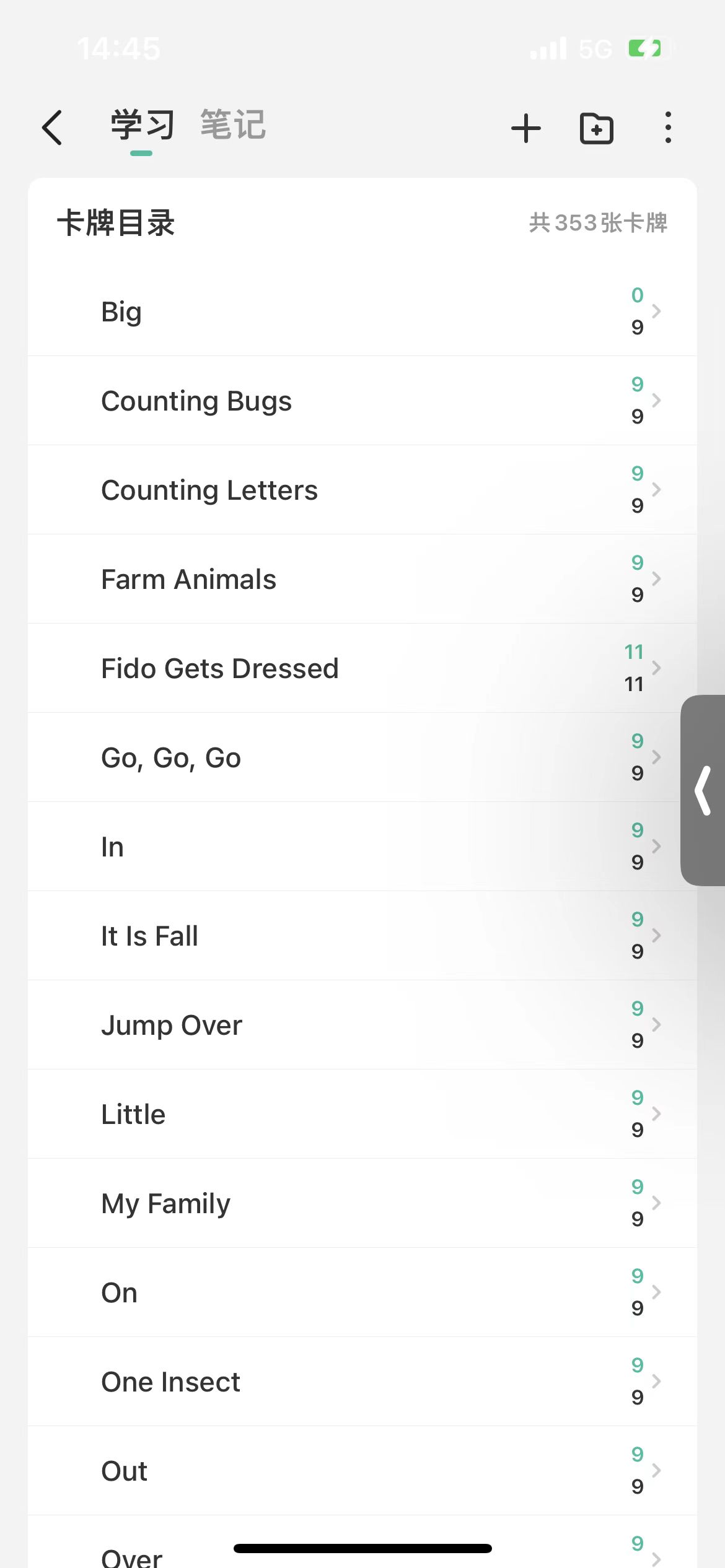Switch to the 笔记 tab
Viewport: 725px width, 1568px height.
pyautogui.click(x=233, y=125)
